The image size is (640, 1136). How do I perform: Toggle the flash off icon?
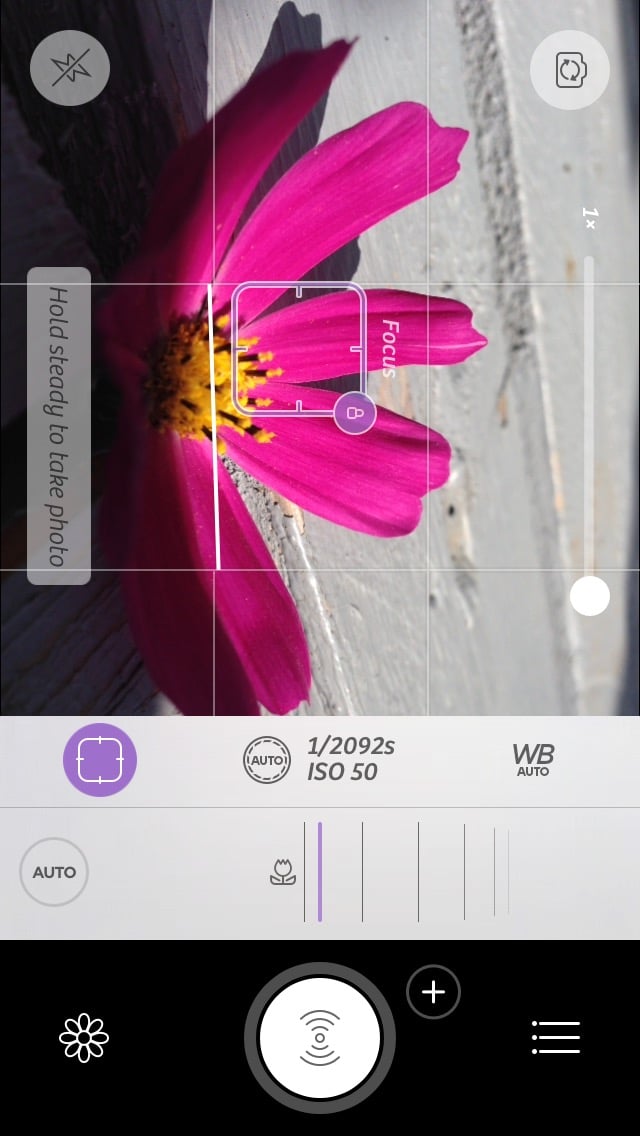(70, 68)
